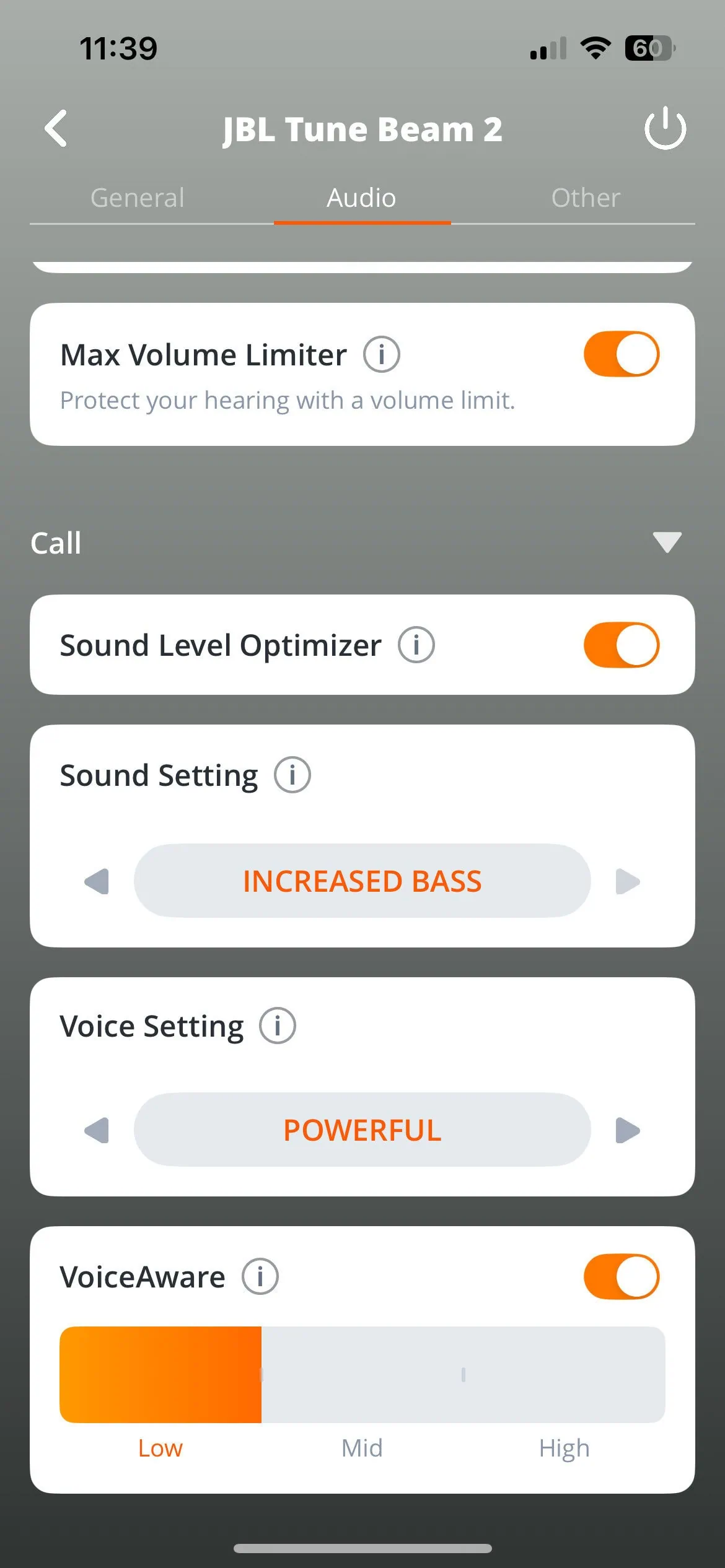Disable the Max Volume Limiter switch

(x=621, y=354)
